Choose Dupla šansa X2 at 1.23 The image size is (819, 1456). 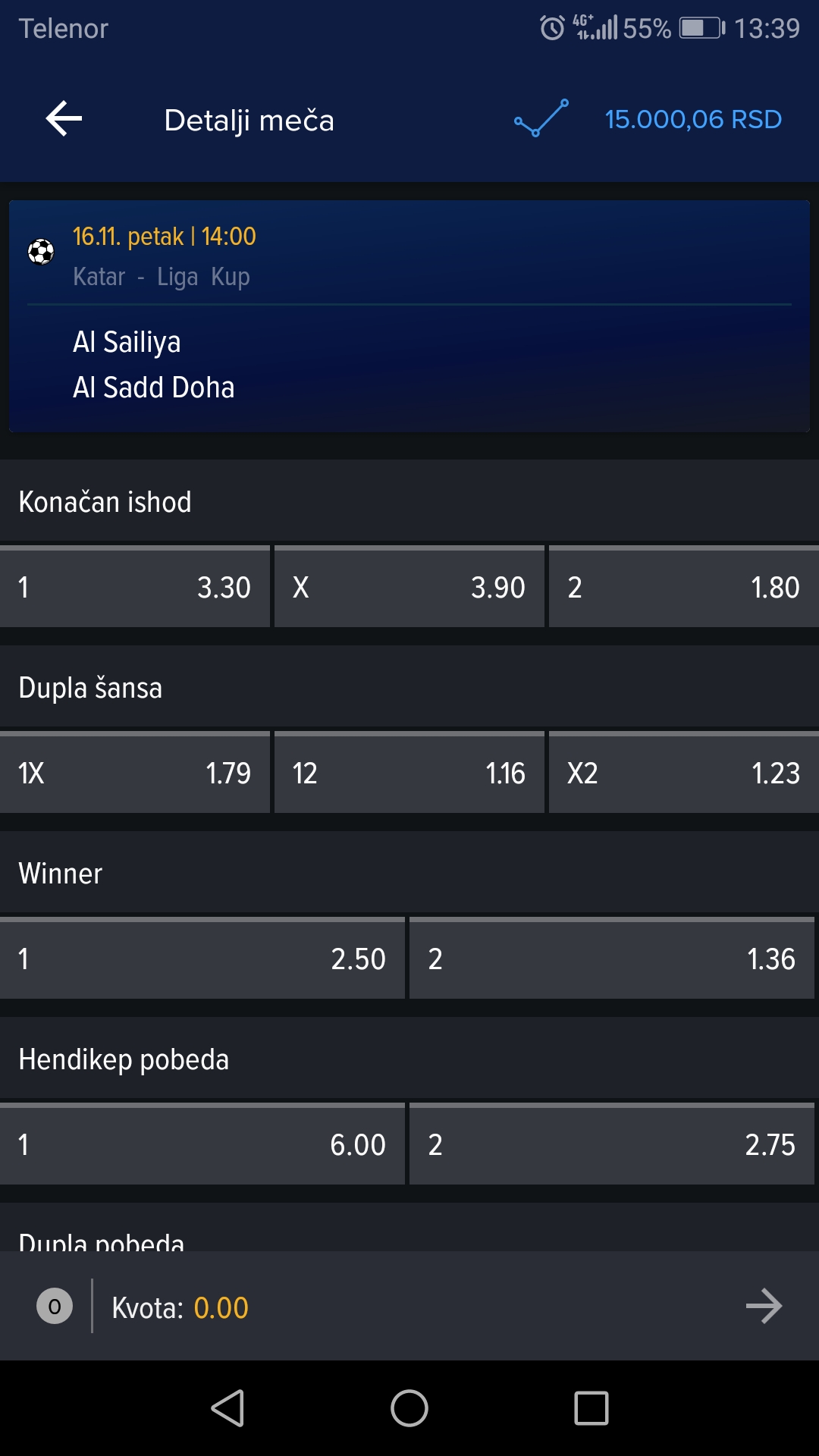click(684, 772)
